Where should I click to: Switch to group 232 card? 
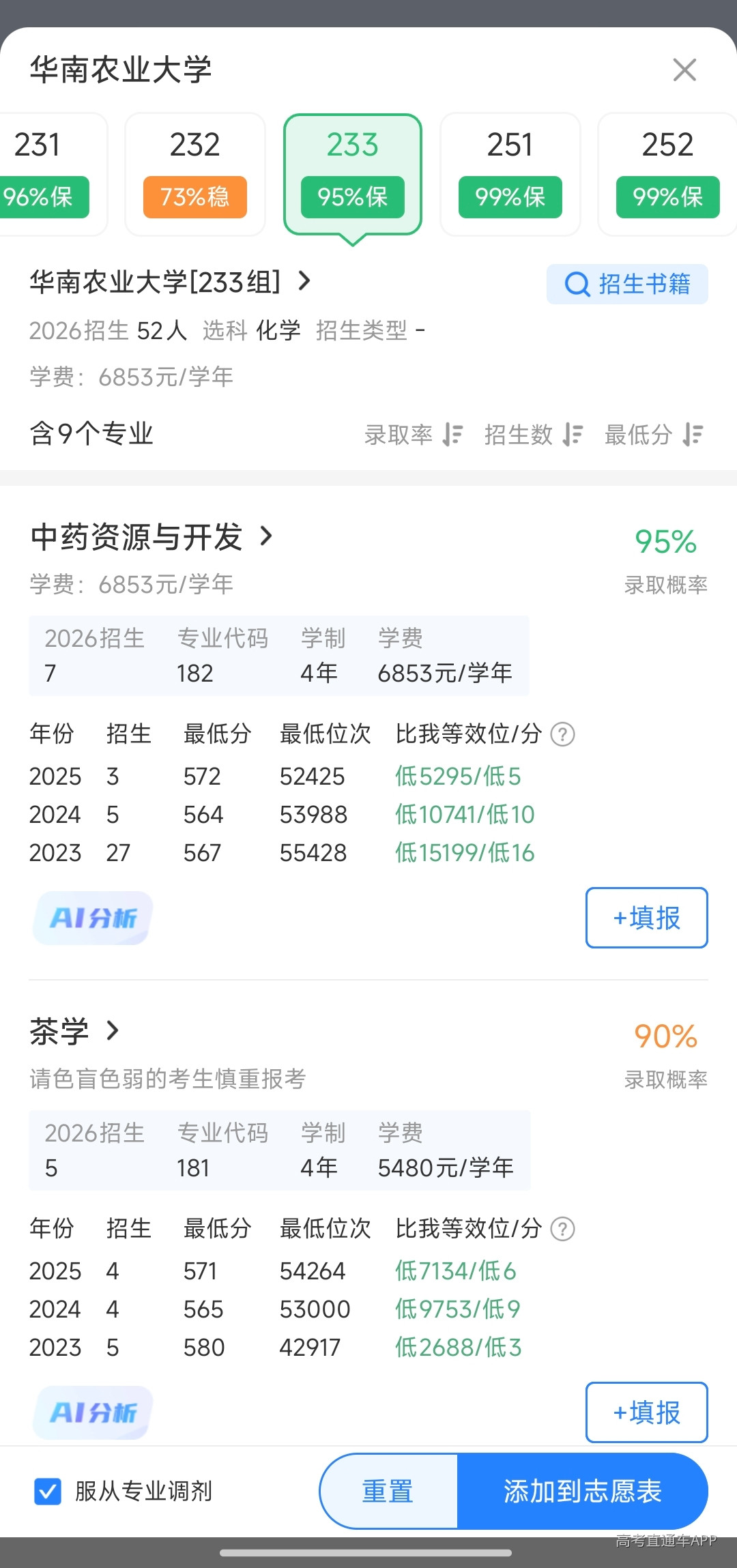195,175
